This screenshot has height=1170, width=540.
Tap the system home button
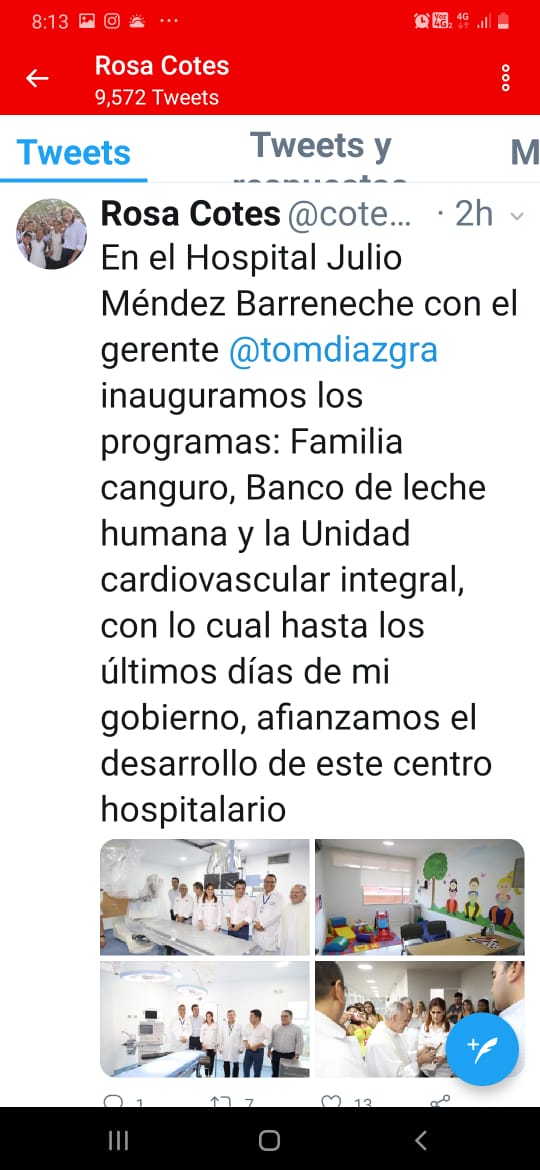pos(269,1140)
